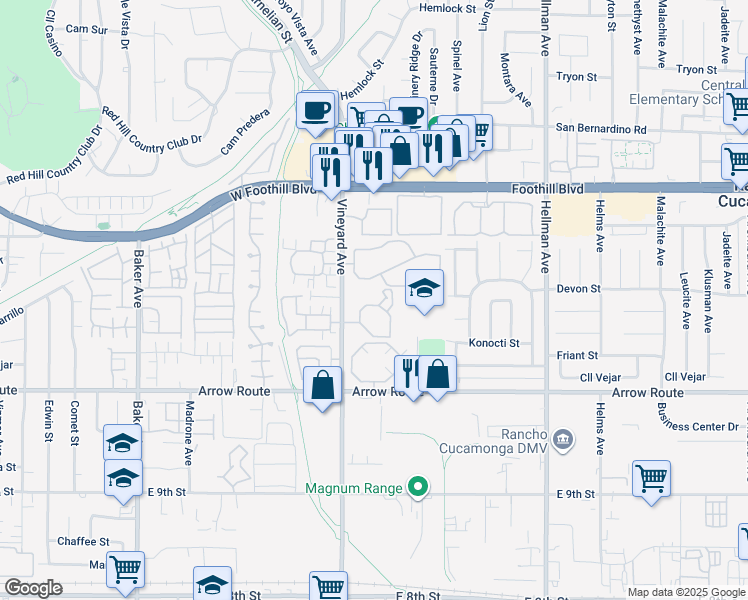Tap the shopping cart marker on E 9th St
This screenshot has width=748, height=600.
point(651,478)
